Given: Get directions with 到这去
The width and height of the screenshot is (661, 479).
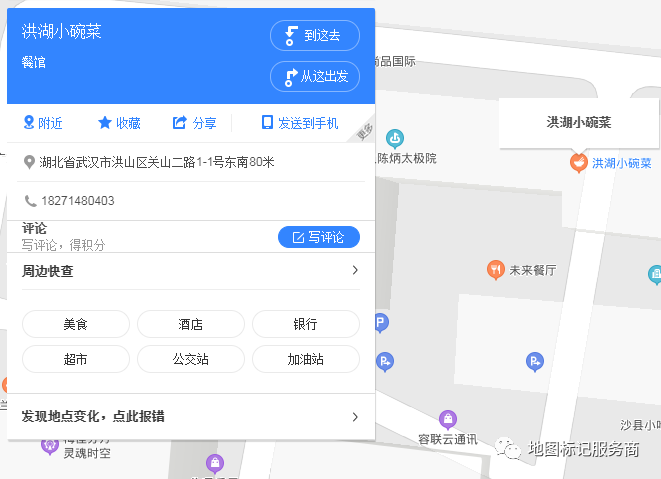Looking at the screenshot, I should (x=314, y=36).
